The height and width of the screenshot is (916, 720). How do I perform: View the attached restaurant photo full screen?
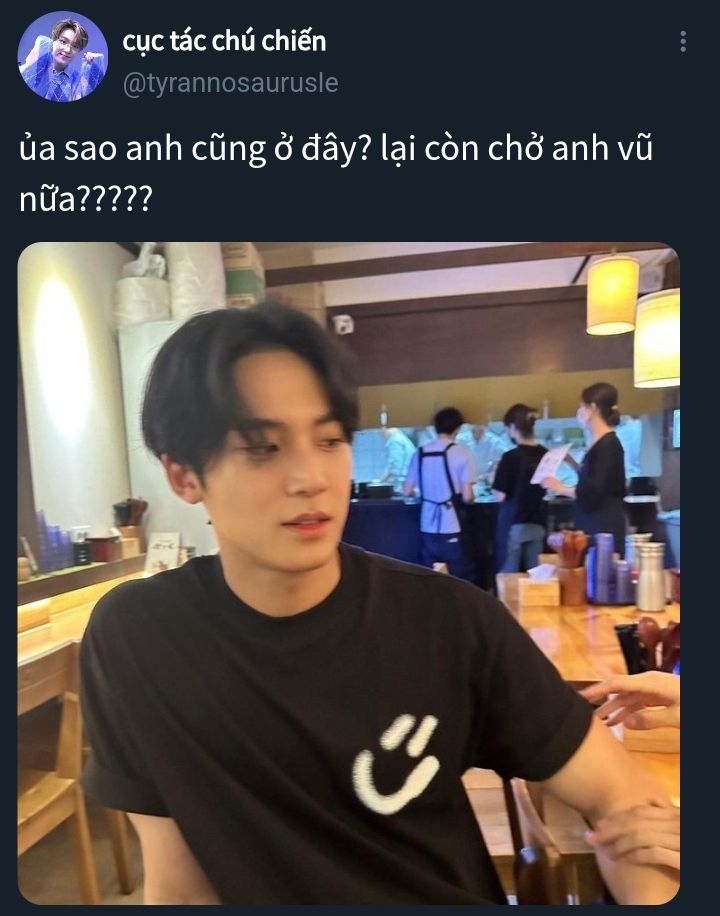pyautogui.click(x=348, y=572)
